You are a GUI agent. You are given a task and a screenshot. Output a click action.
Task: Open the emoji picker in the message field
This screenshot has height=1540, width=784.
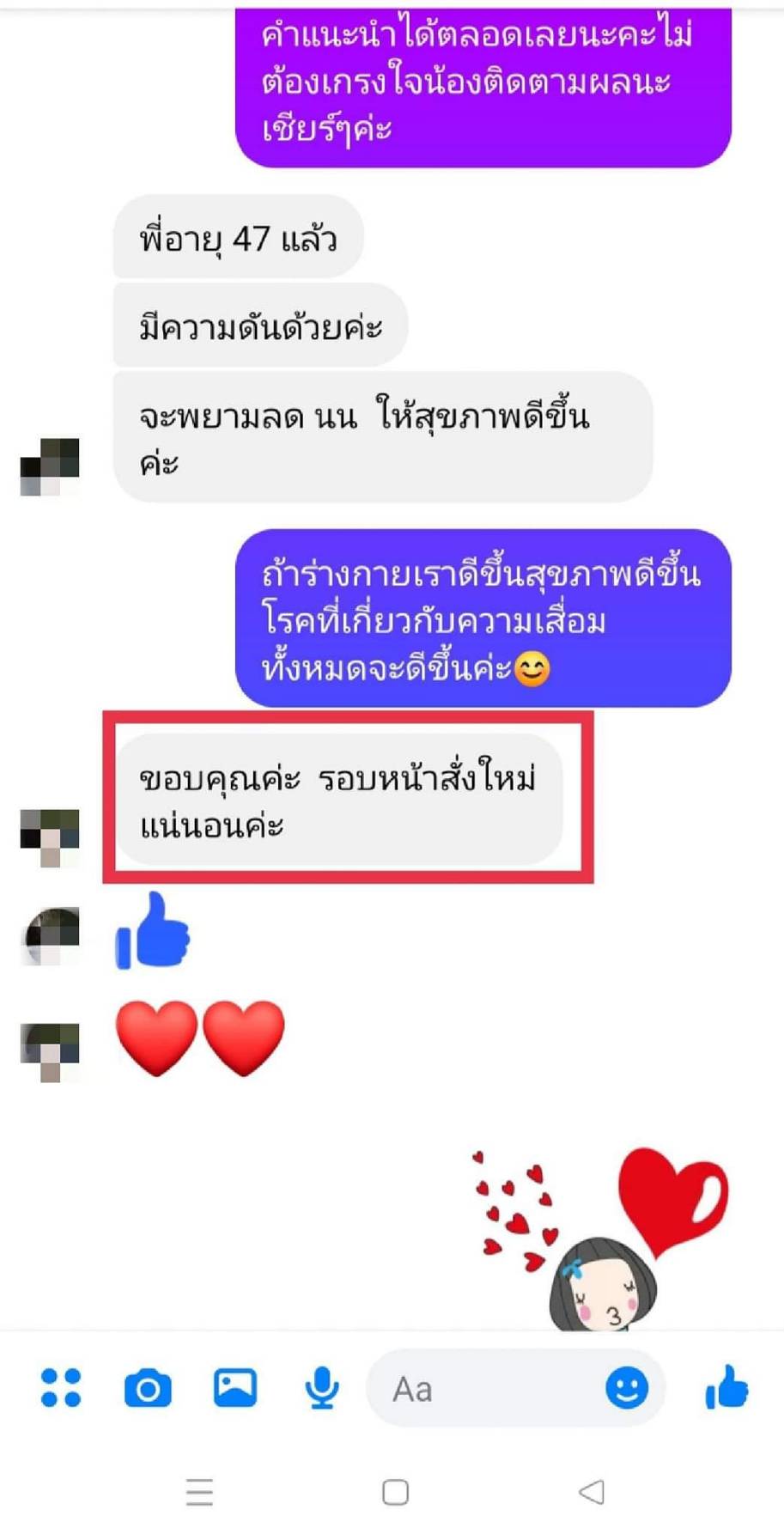click(x=627, y=1388)
